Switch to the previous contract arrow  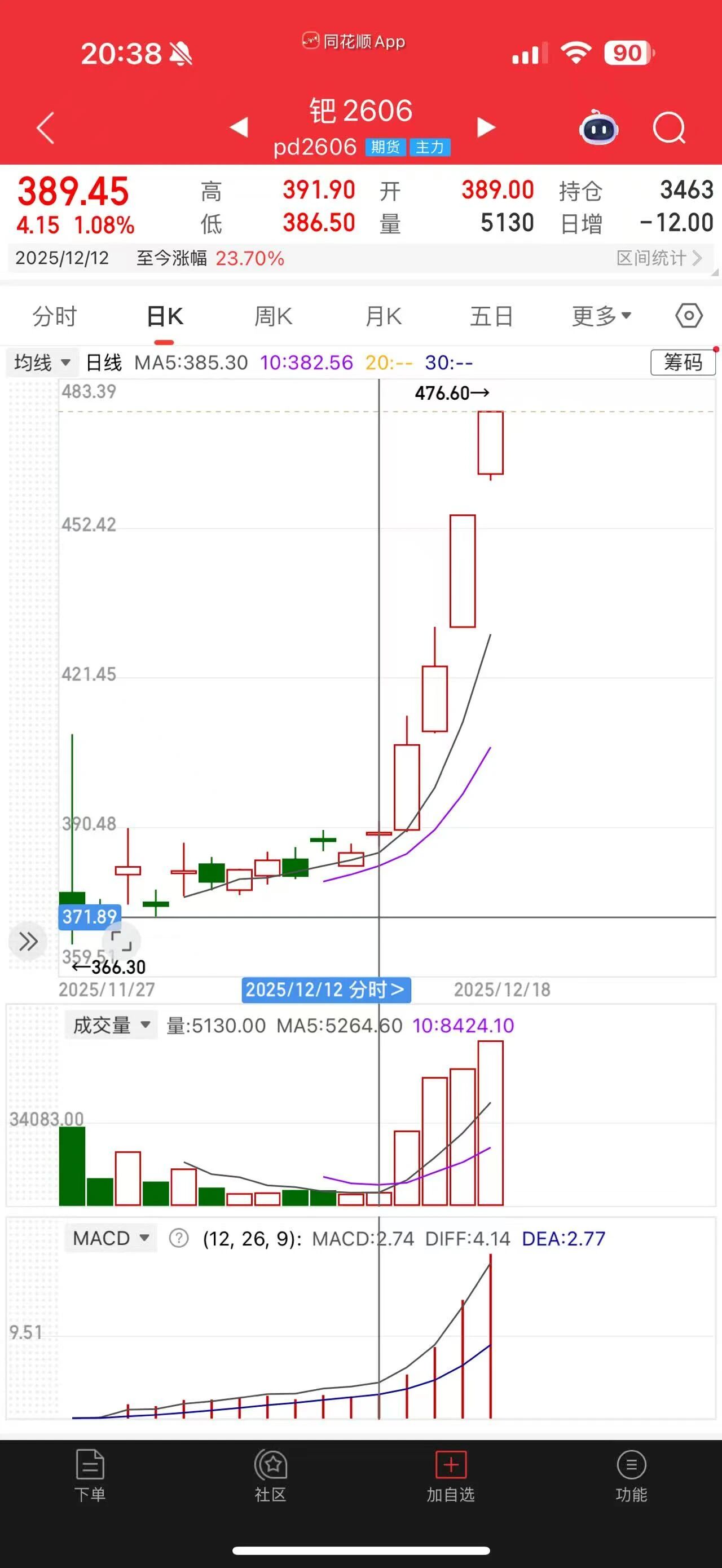[x=239, y=127]
